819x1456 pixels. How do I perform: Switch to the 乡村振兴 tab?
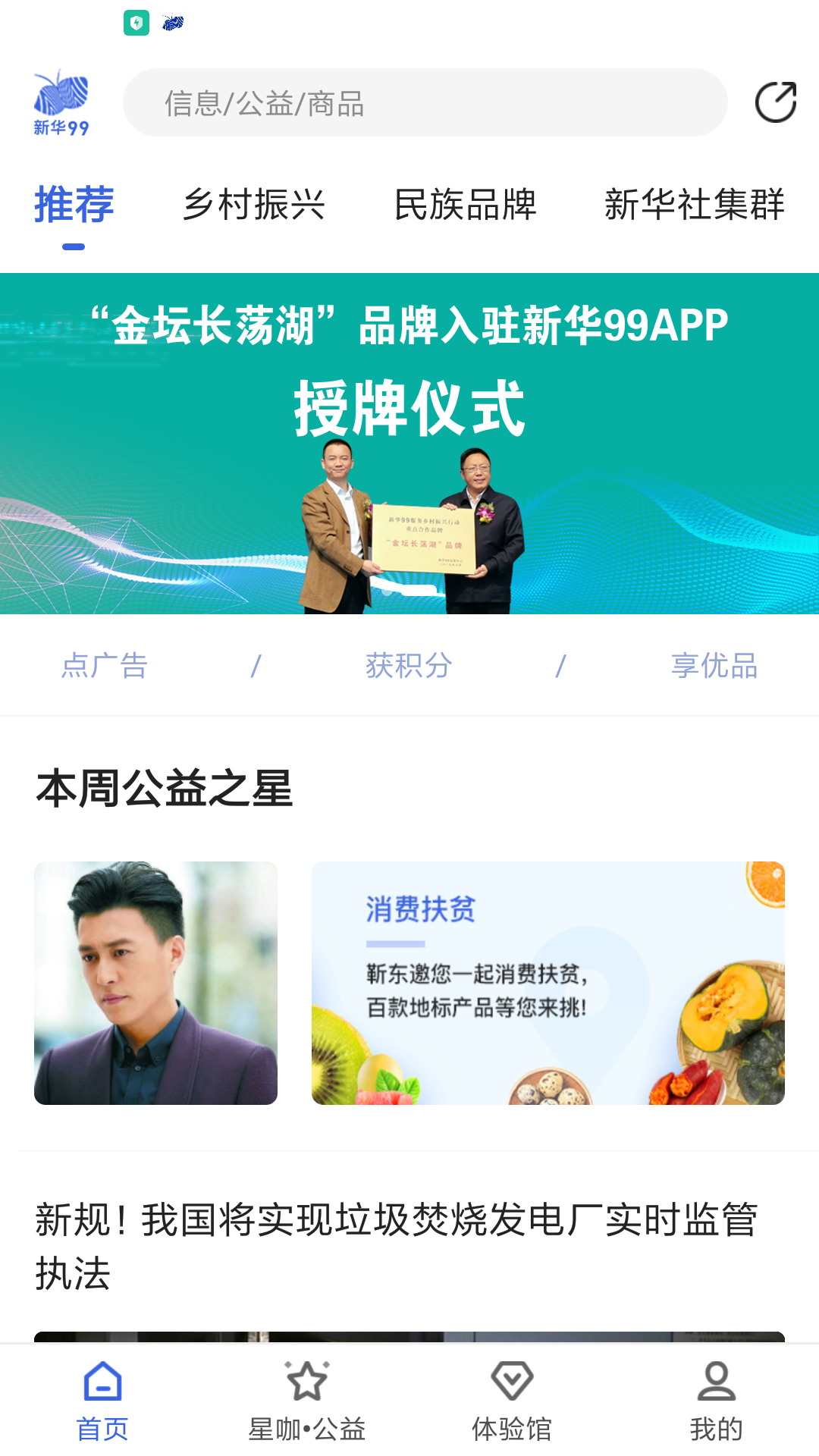pyautogui.click(x=253, y=205)
